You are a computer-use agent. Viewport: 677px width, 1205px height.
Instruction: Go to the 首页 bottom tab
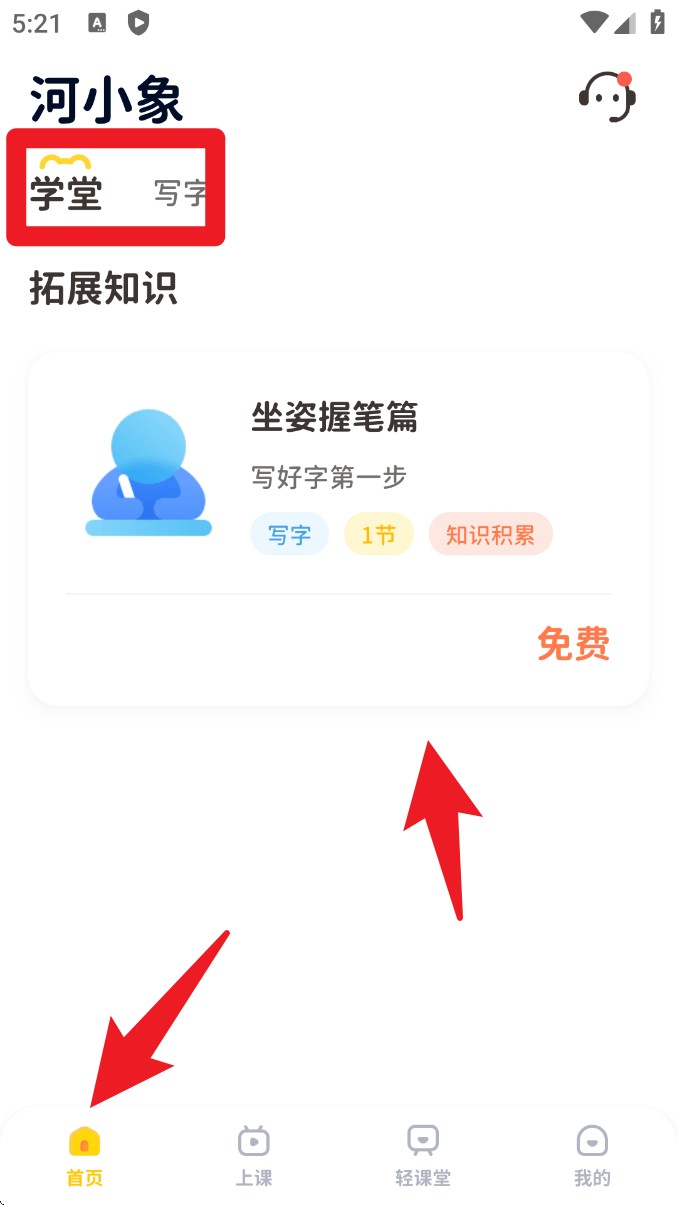click(85, 1155)
